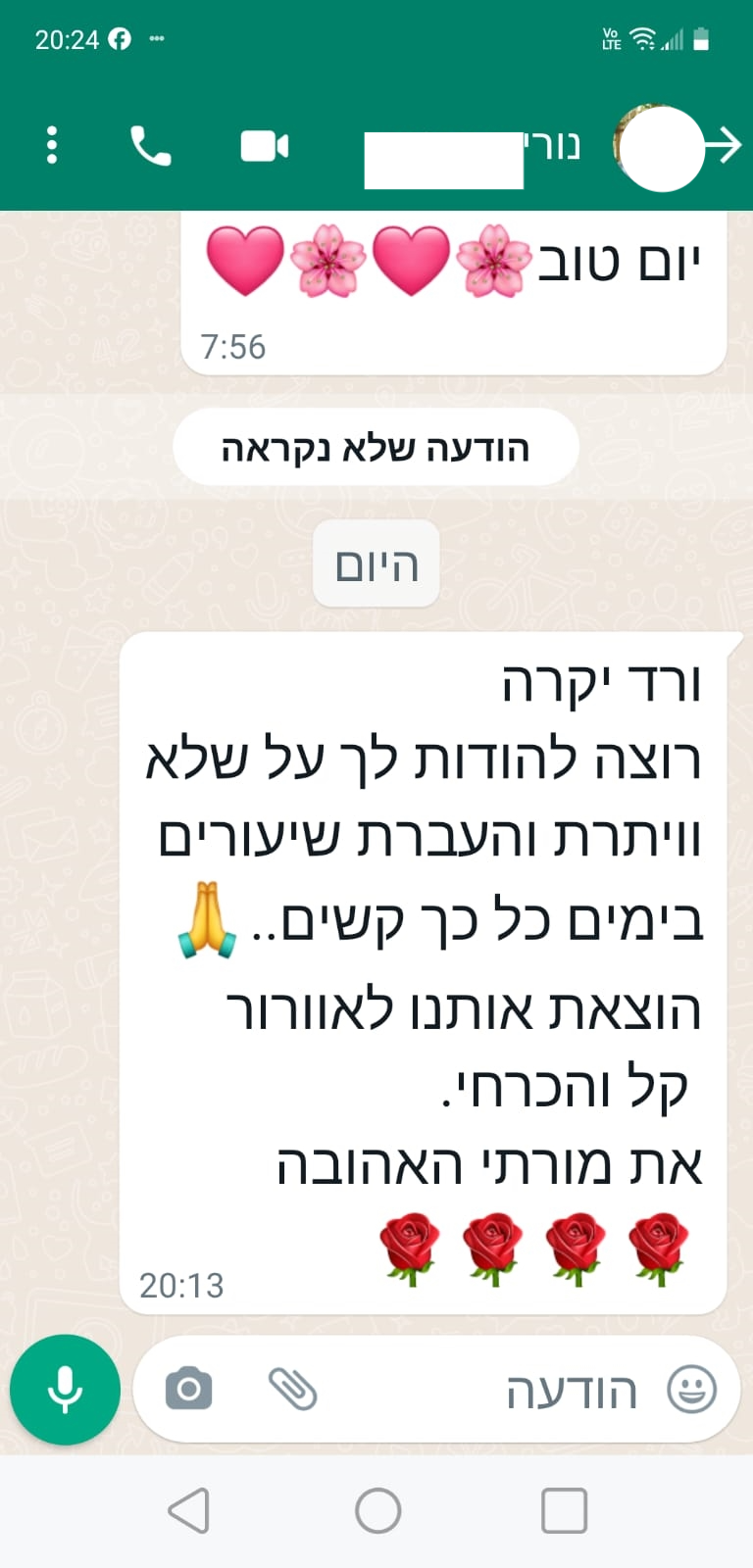
Task: Open the overflow menu with three dots
Action: [52, 146]
